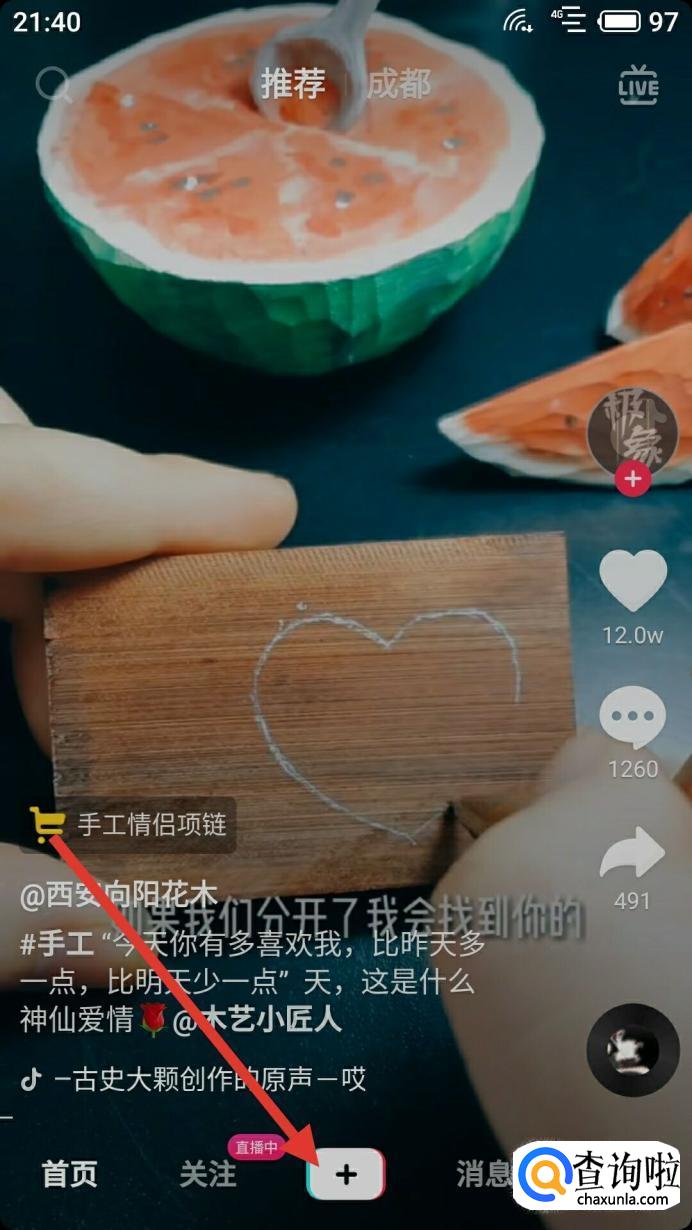Image resolution: width=692 pixels, height=1230 pixels.
Task: Open the creator's profile avatar
Action: 632,432
